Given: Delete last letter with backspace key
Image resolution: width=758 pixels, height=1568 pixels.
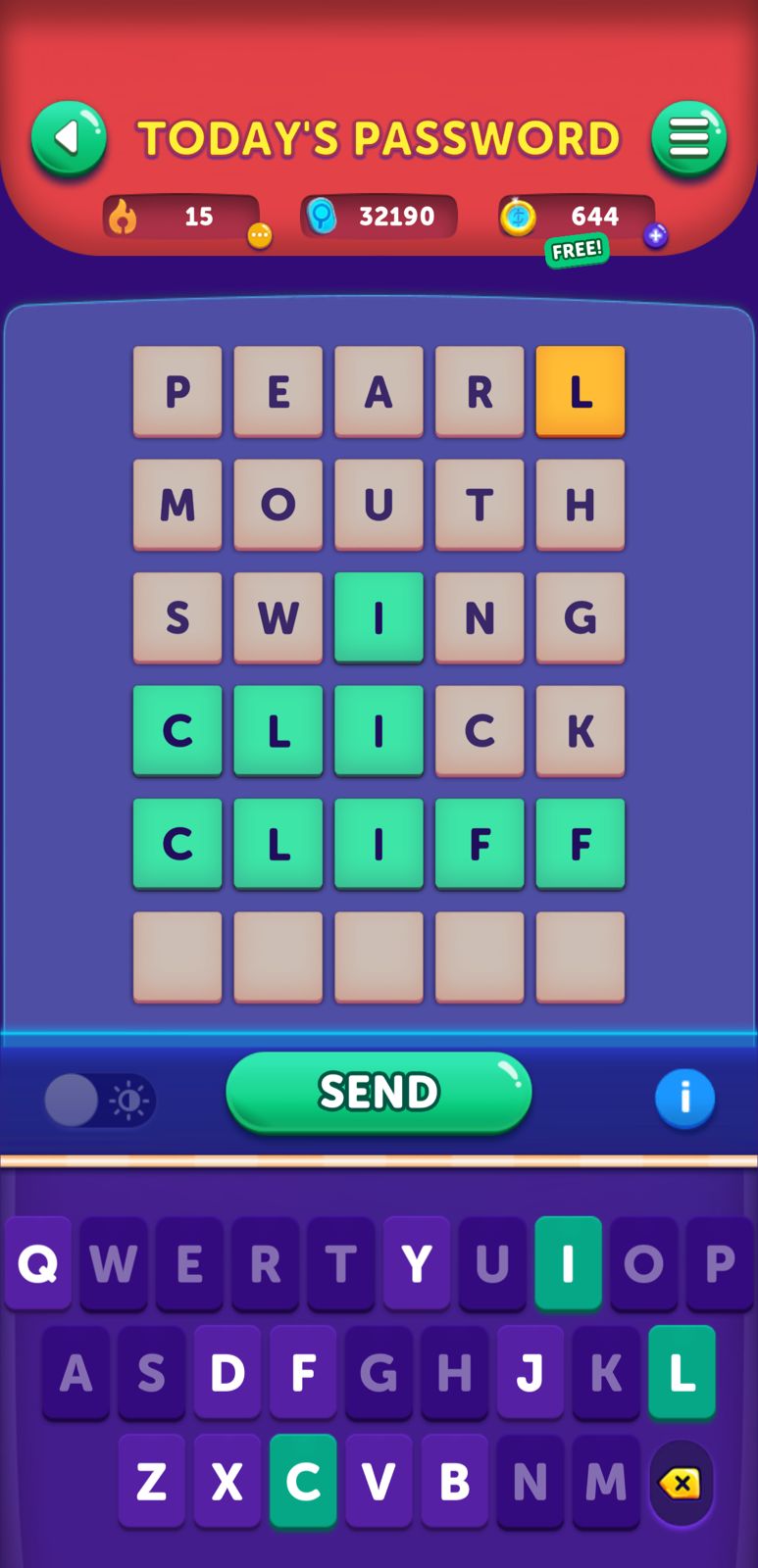Looking at the screenshot, I should click(681, 1484).
